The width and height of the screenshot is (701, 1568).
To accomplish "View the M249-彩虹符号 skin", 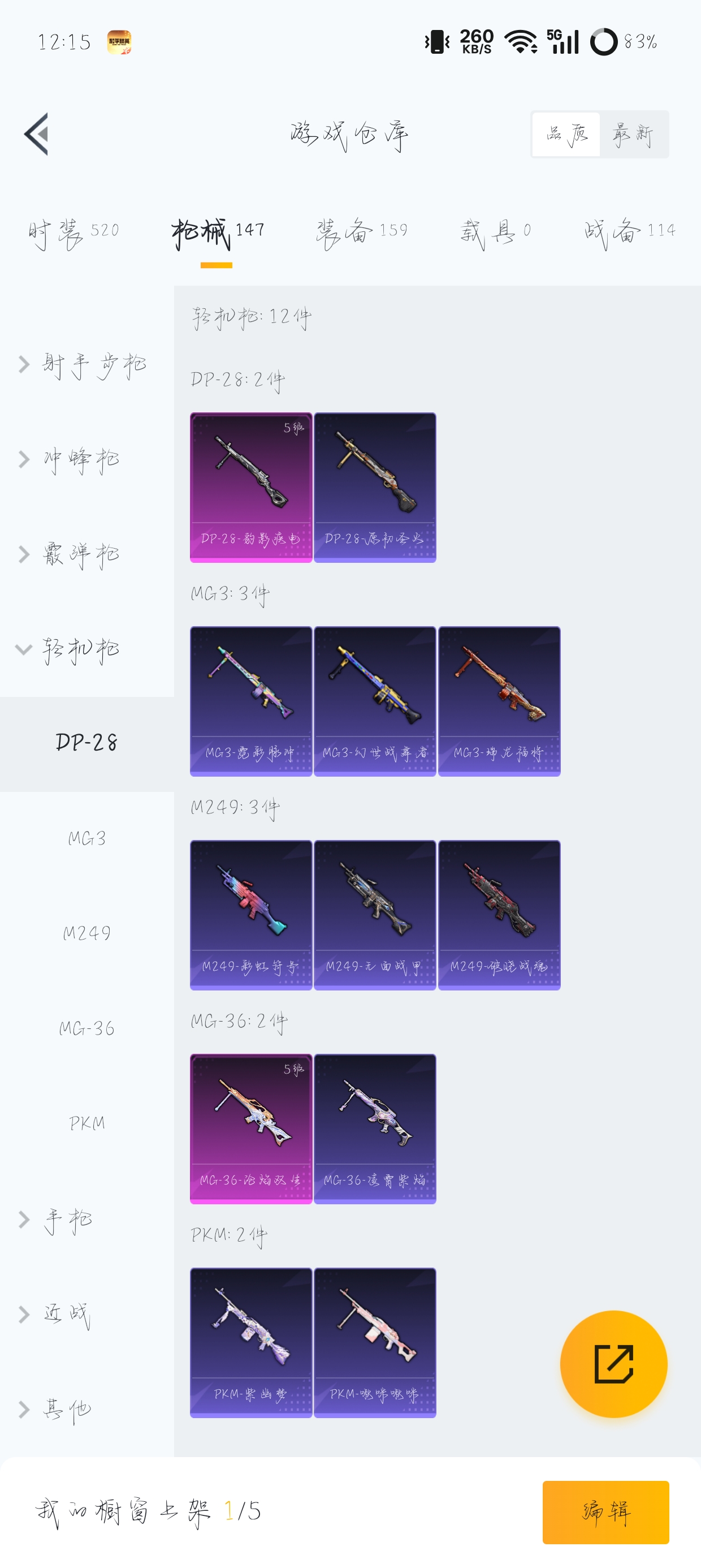I will click(250, 915).
